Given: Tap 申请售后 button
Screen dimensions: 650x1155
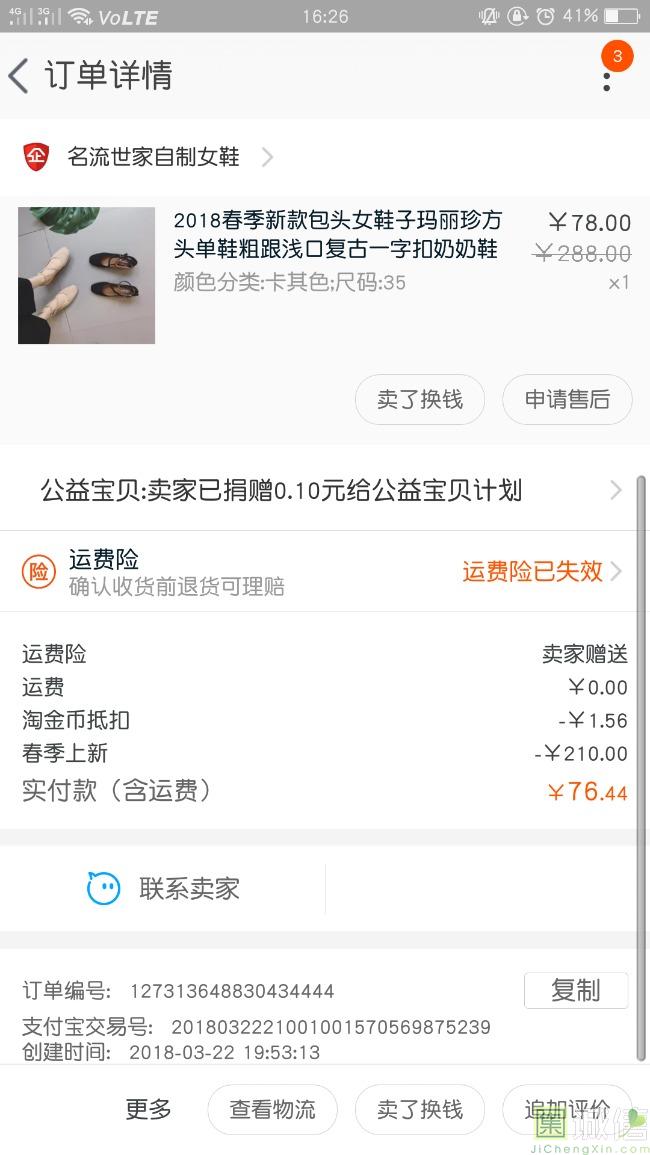Looking at the screenshot, I should pyautogui.click(x=567, y=400).
